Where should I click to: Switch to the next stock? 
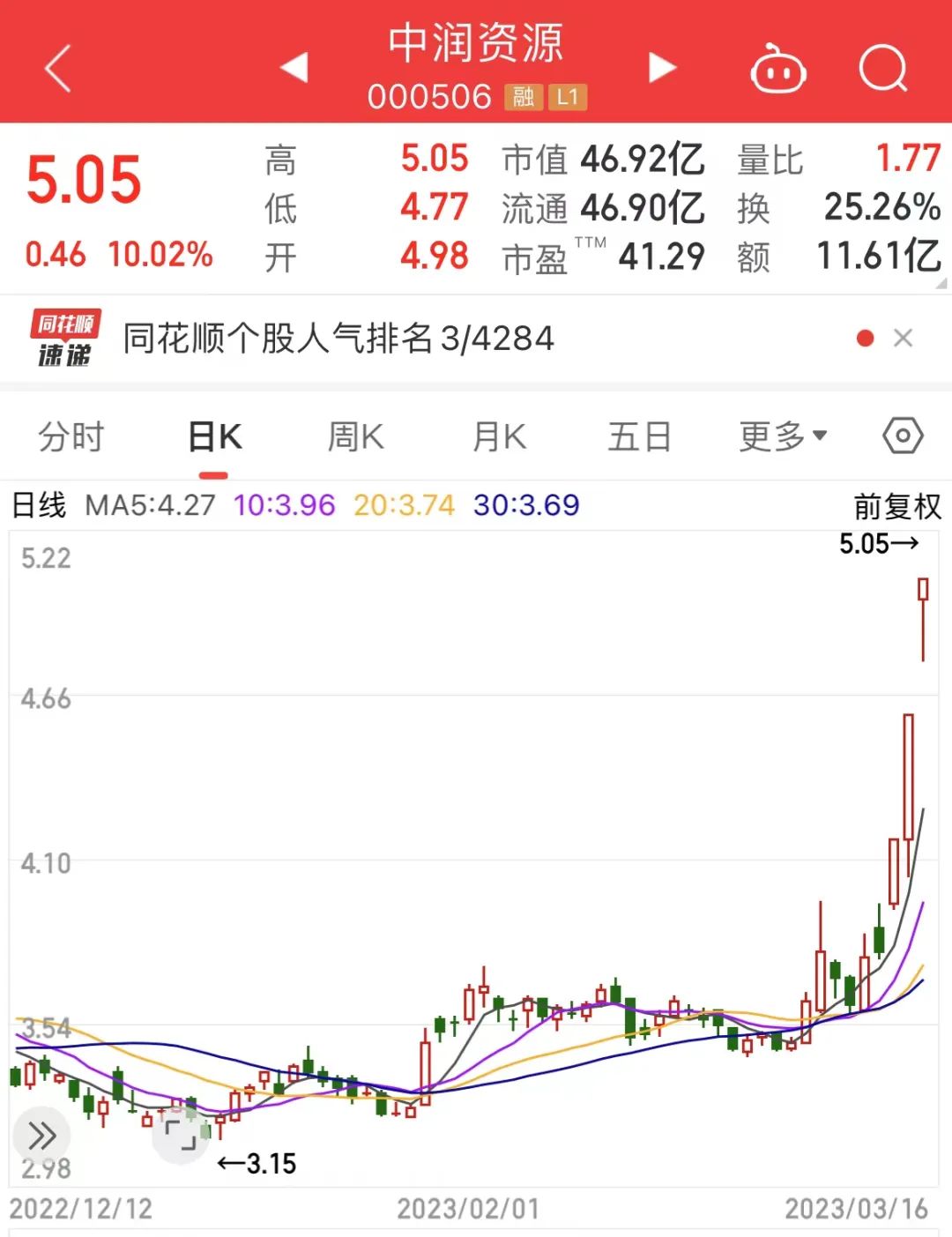point(661,68)
